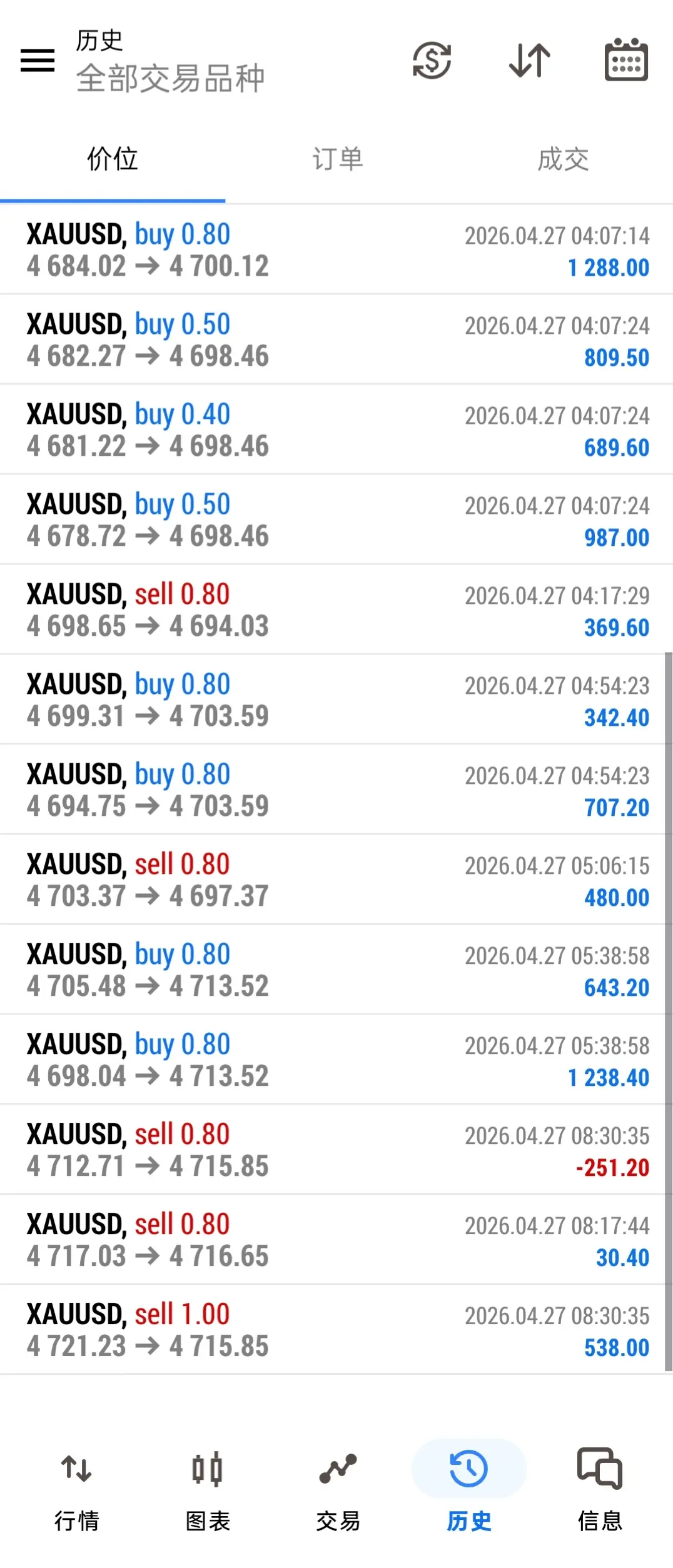Open the sort order arrows icon
The width and height of the screenshot is (673, 1568).
(529, 61)
